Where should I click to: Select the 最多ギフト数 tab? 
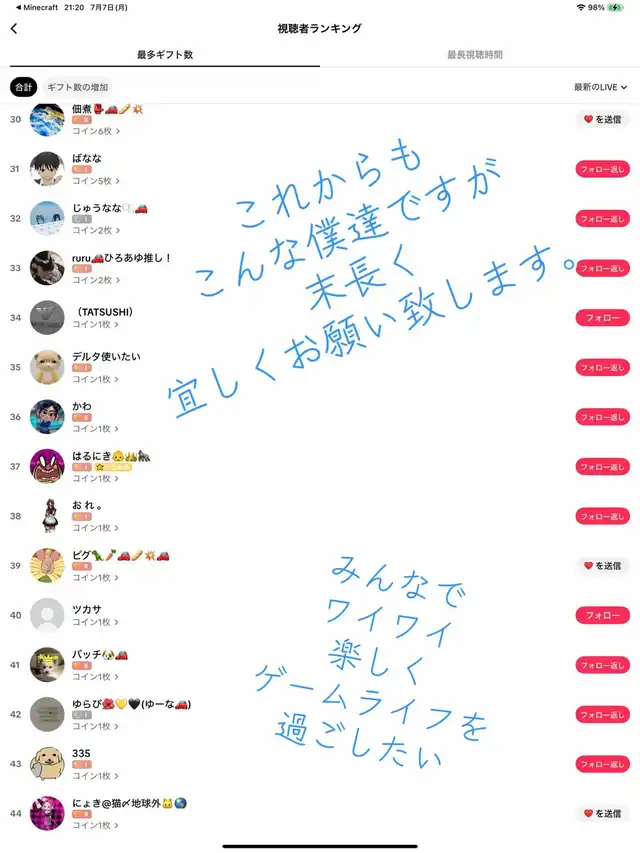coord(165,54)
